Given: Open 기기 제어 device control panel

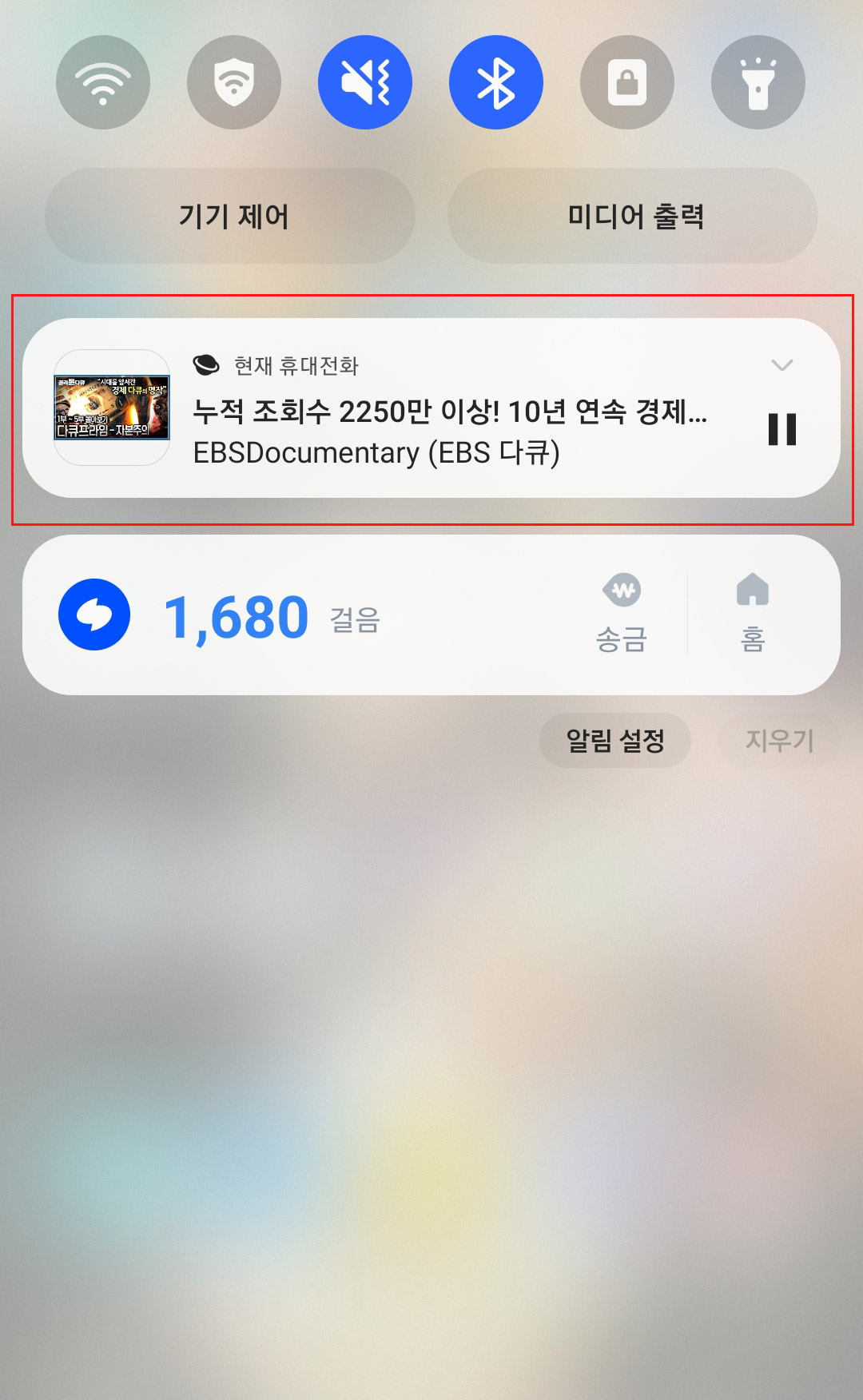Looking at the screenshot, I should tap(233, 215).
